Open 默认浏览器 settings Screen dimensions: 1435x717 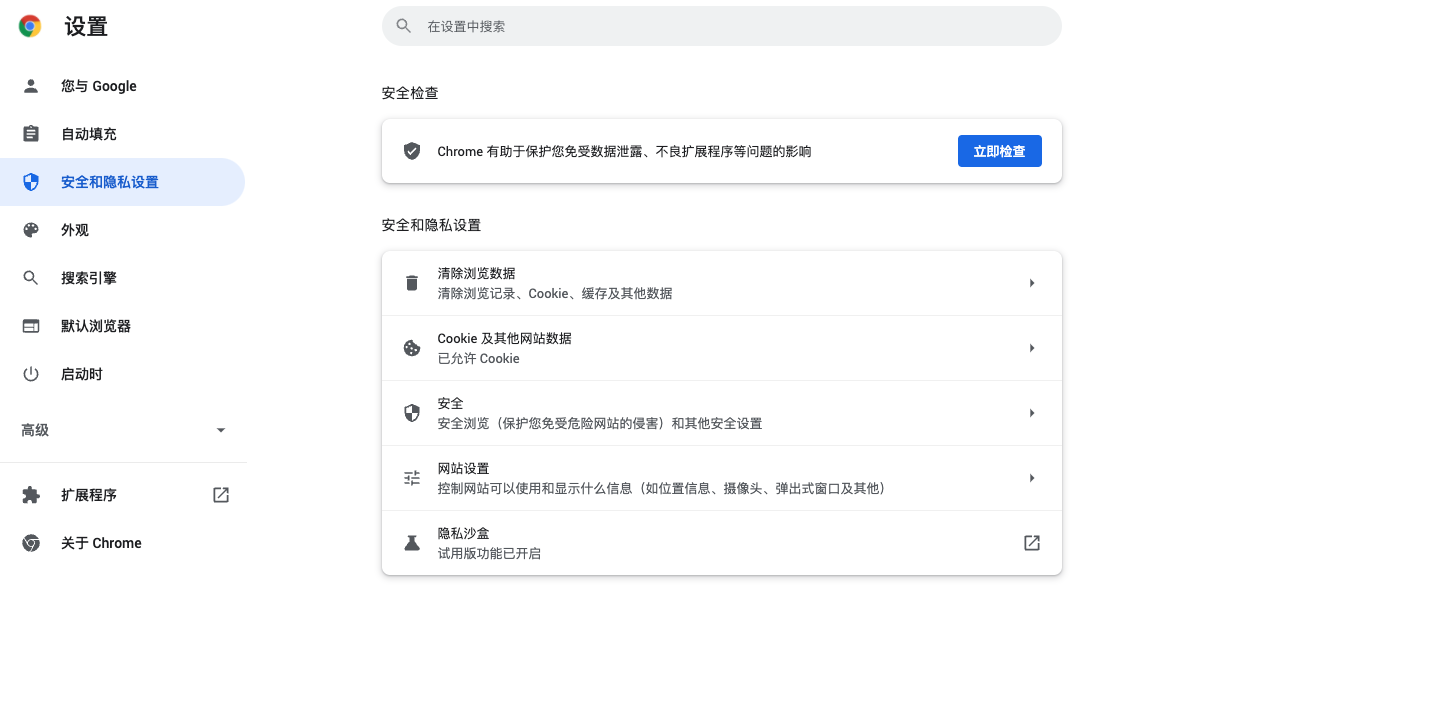[x=95, y=326]
